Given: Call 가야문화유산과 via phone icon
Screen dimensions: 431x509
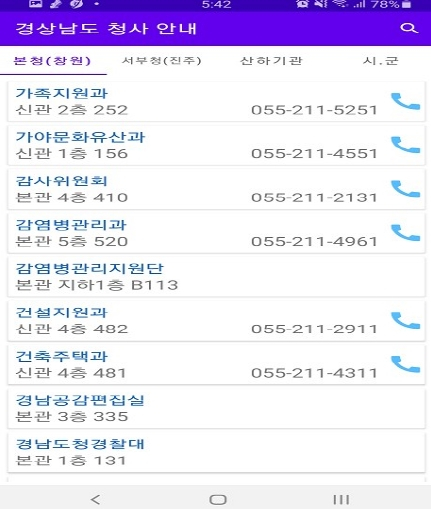Looking at the screenshot, I should pos(405,145).
